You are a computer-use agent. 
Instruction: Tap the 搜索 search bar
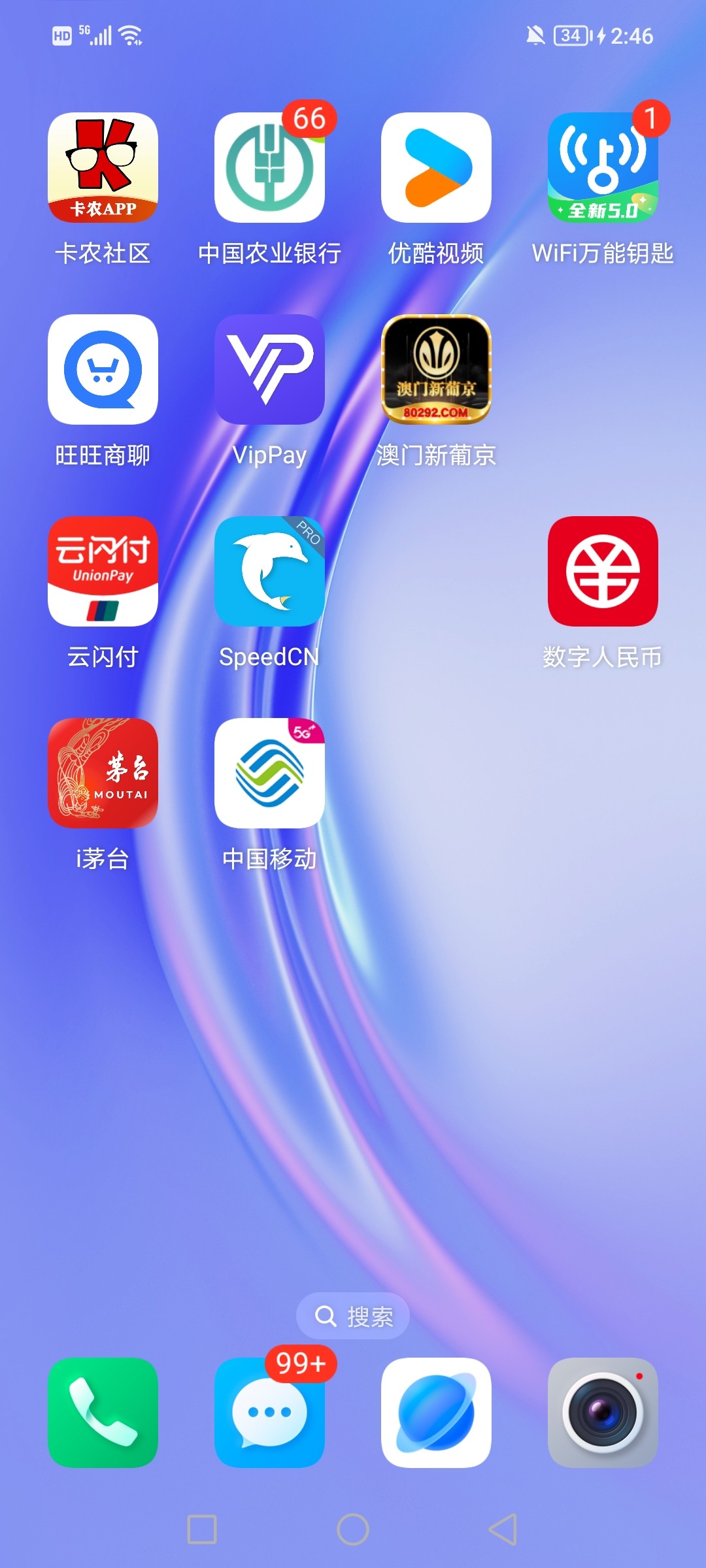[352, 1316]
